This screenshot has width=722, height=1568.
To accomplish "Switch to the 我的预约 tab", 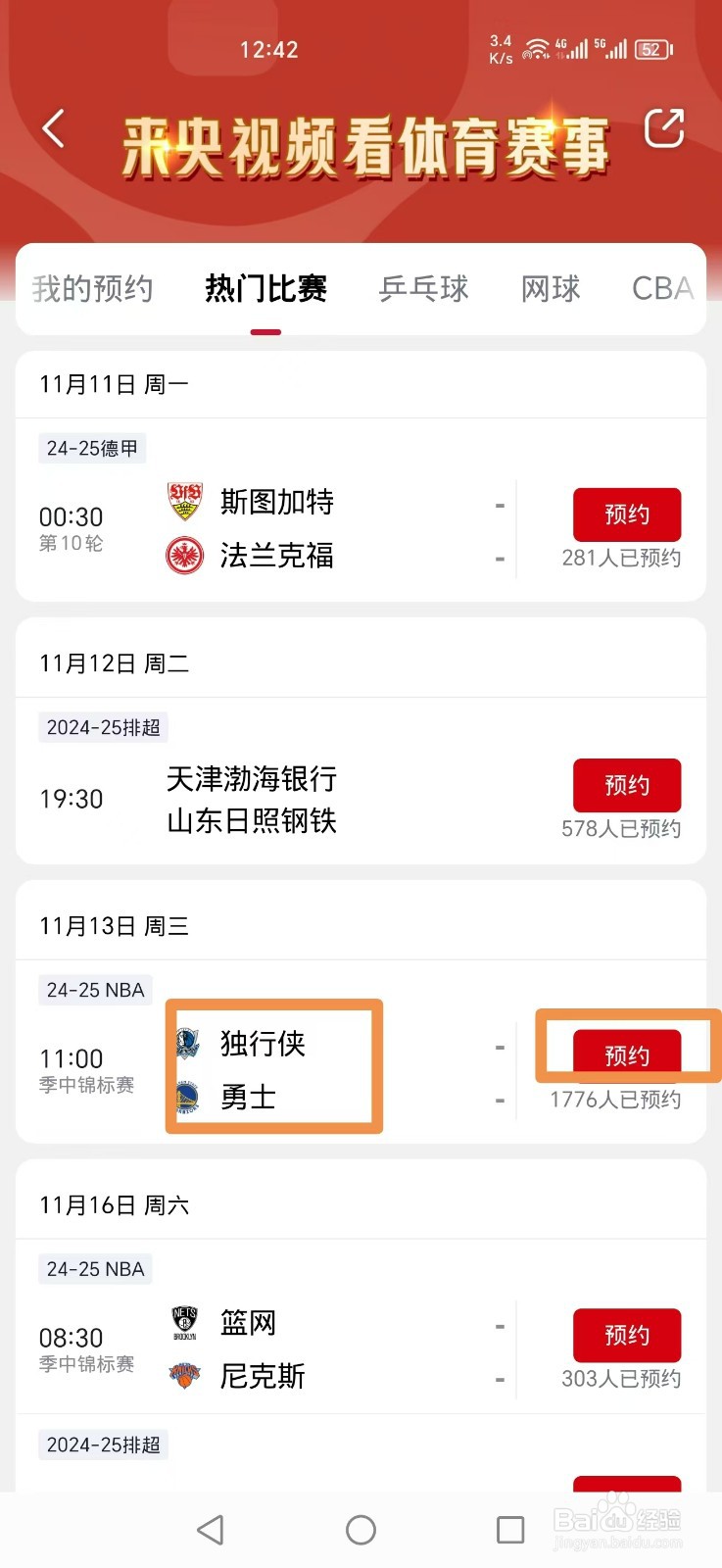I will [x=93, y=288].
